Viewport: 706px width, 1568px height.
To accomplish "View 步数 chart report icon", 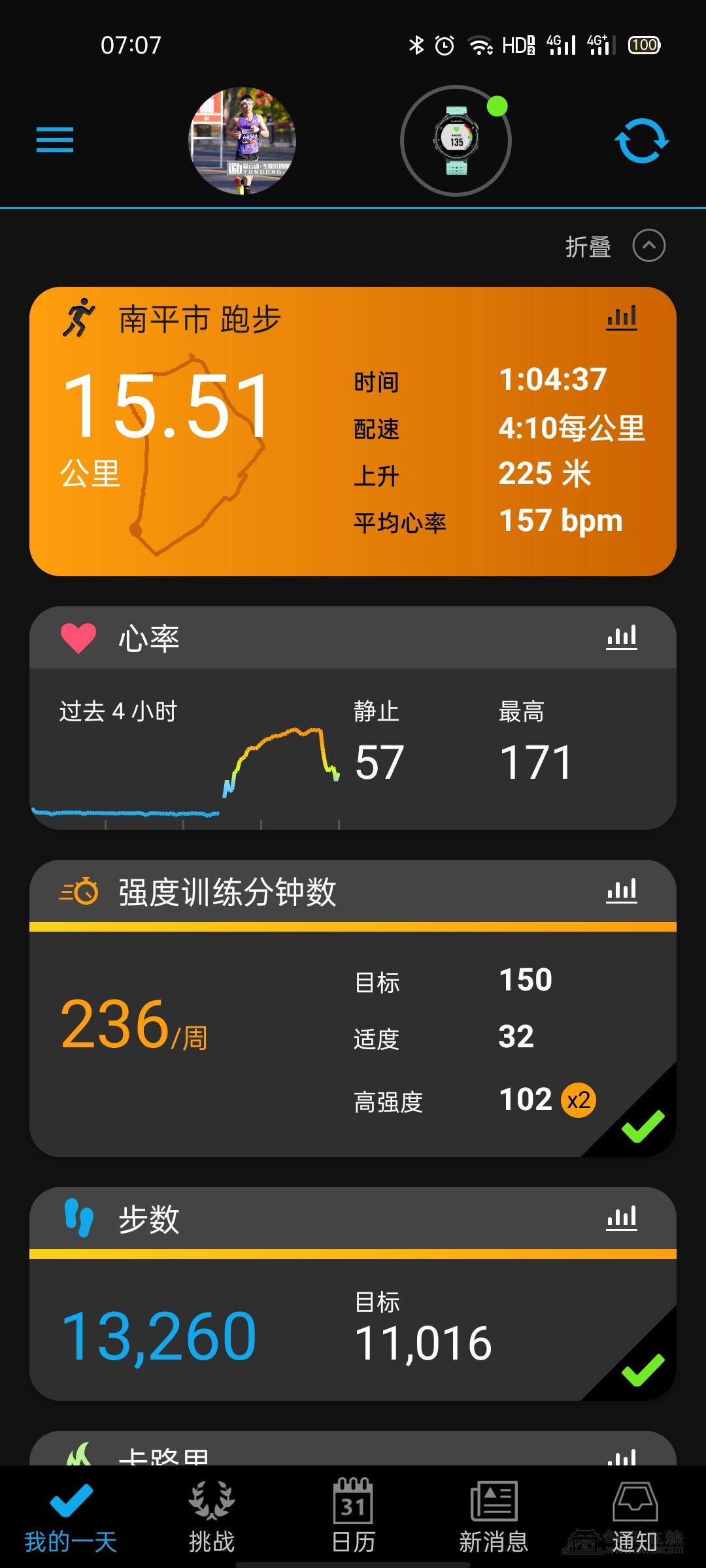I will click(621, 1218).
